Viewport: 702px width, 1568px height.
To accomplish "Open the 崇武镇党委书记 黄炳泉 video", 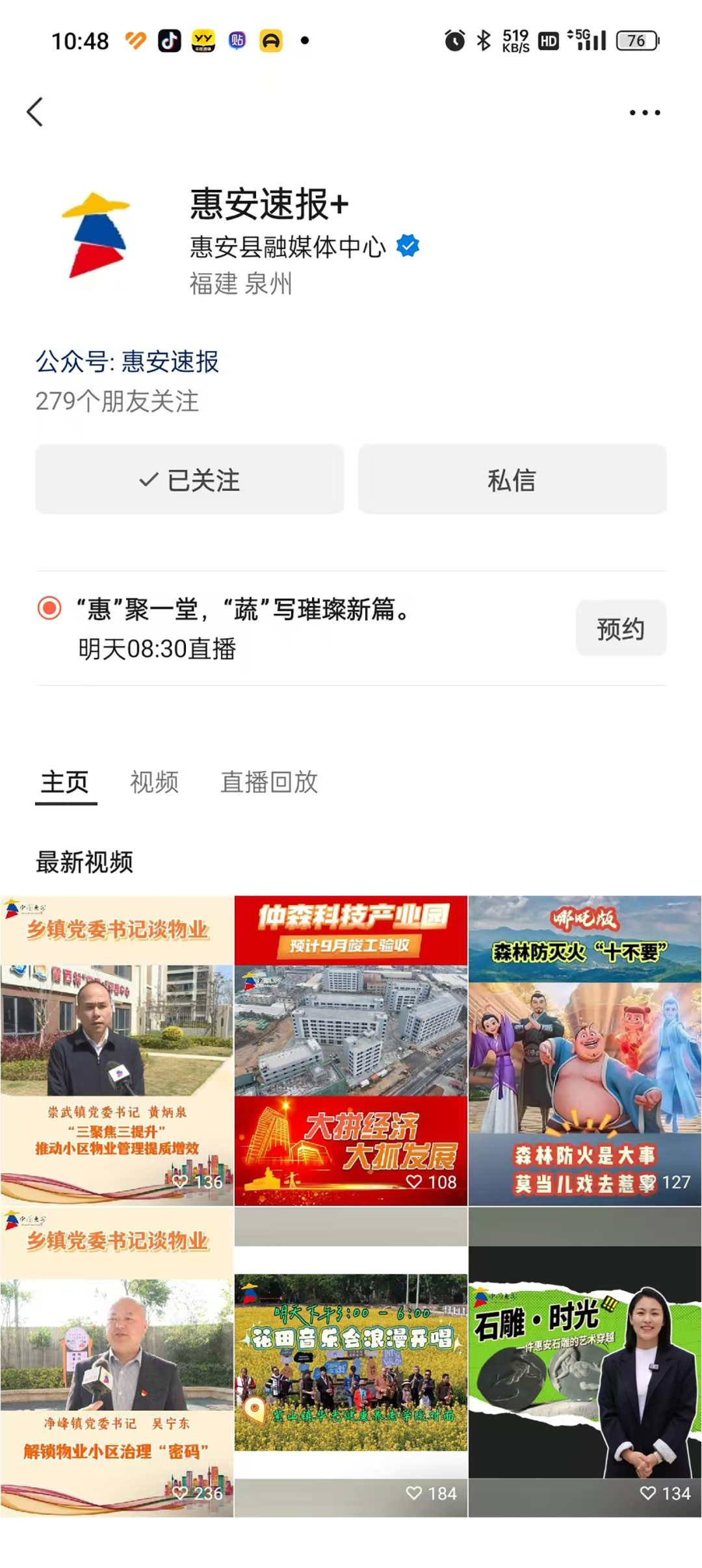I will pyautogui.click(x=117, y=1050).
